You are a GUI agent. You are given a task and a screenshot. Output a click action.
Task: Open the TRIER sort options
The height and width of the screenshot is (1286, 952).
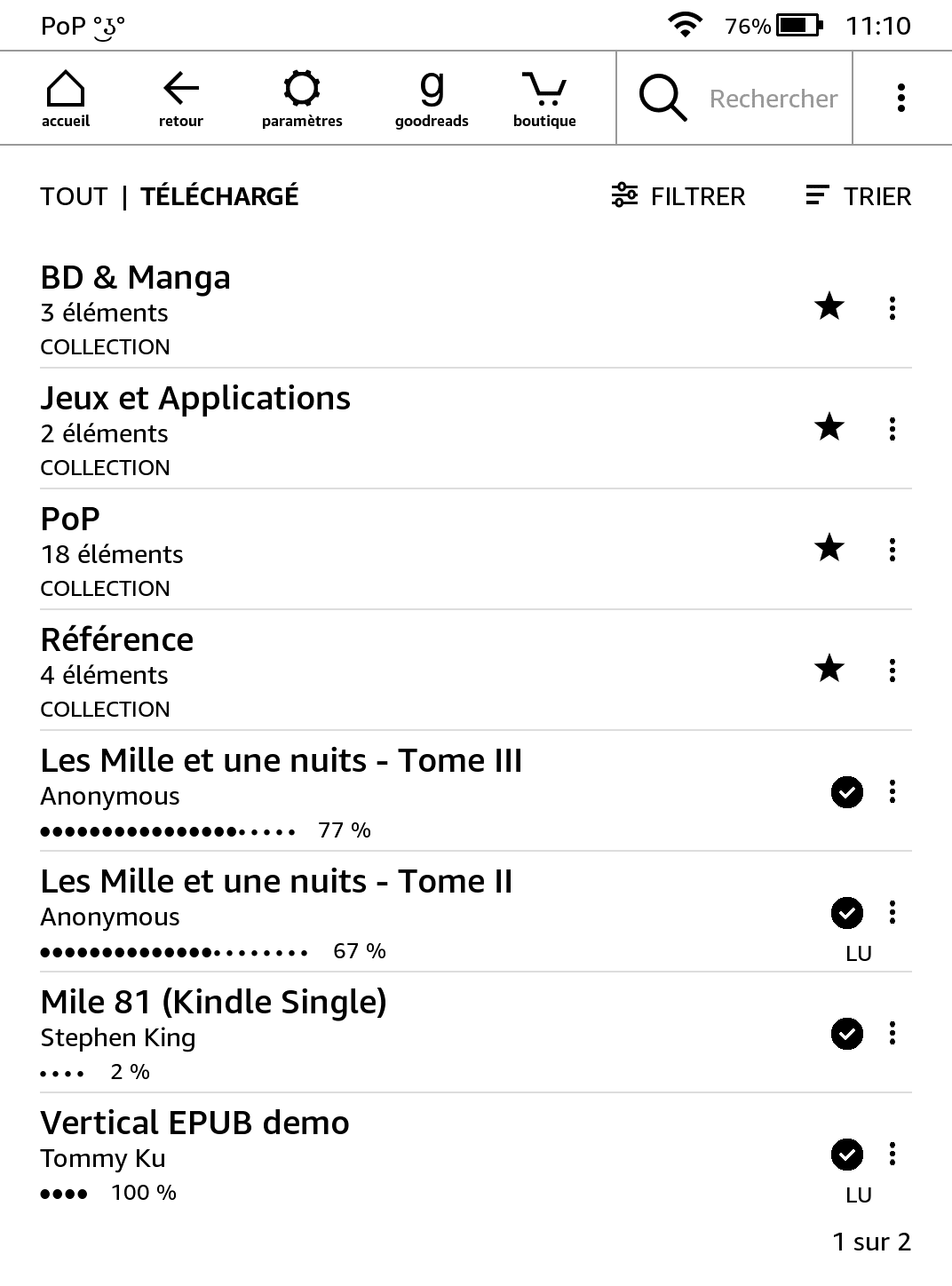coord(859,196)
